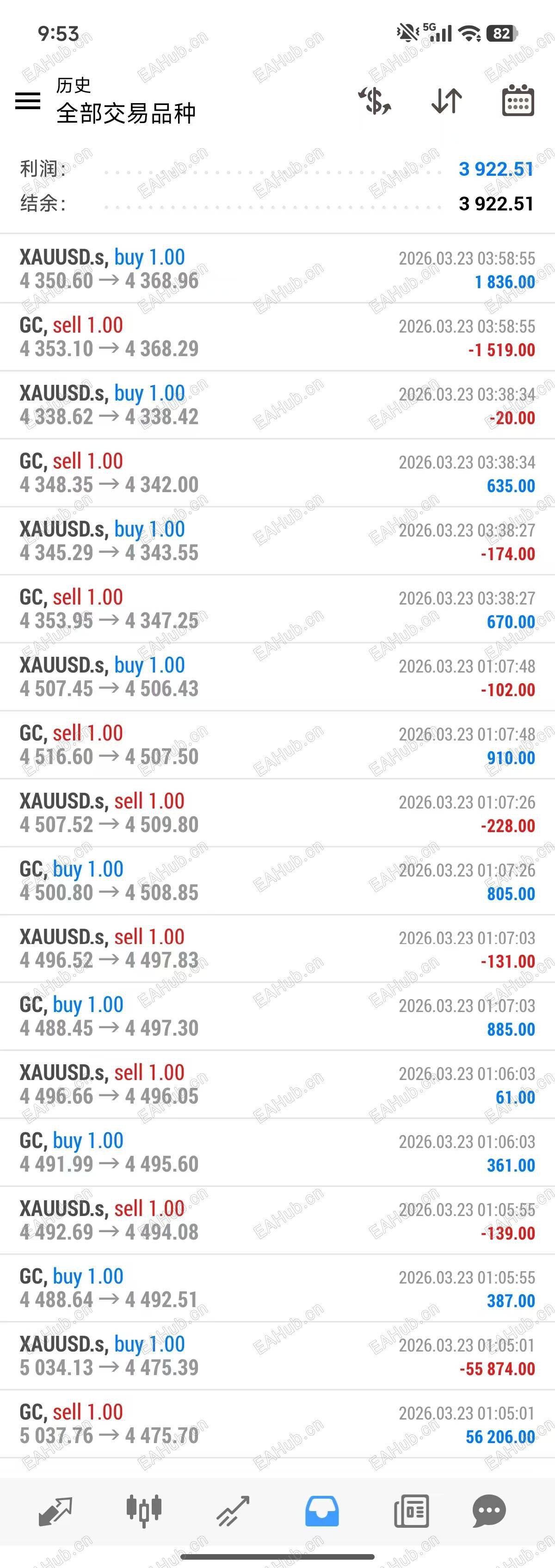Open the chat messages tab
This screenshot has width=555, height=1568.
tap(489, 1512)
